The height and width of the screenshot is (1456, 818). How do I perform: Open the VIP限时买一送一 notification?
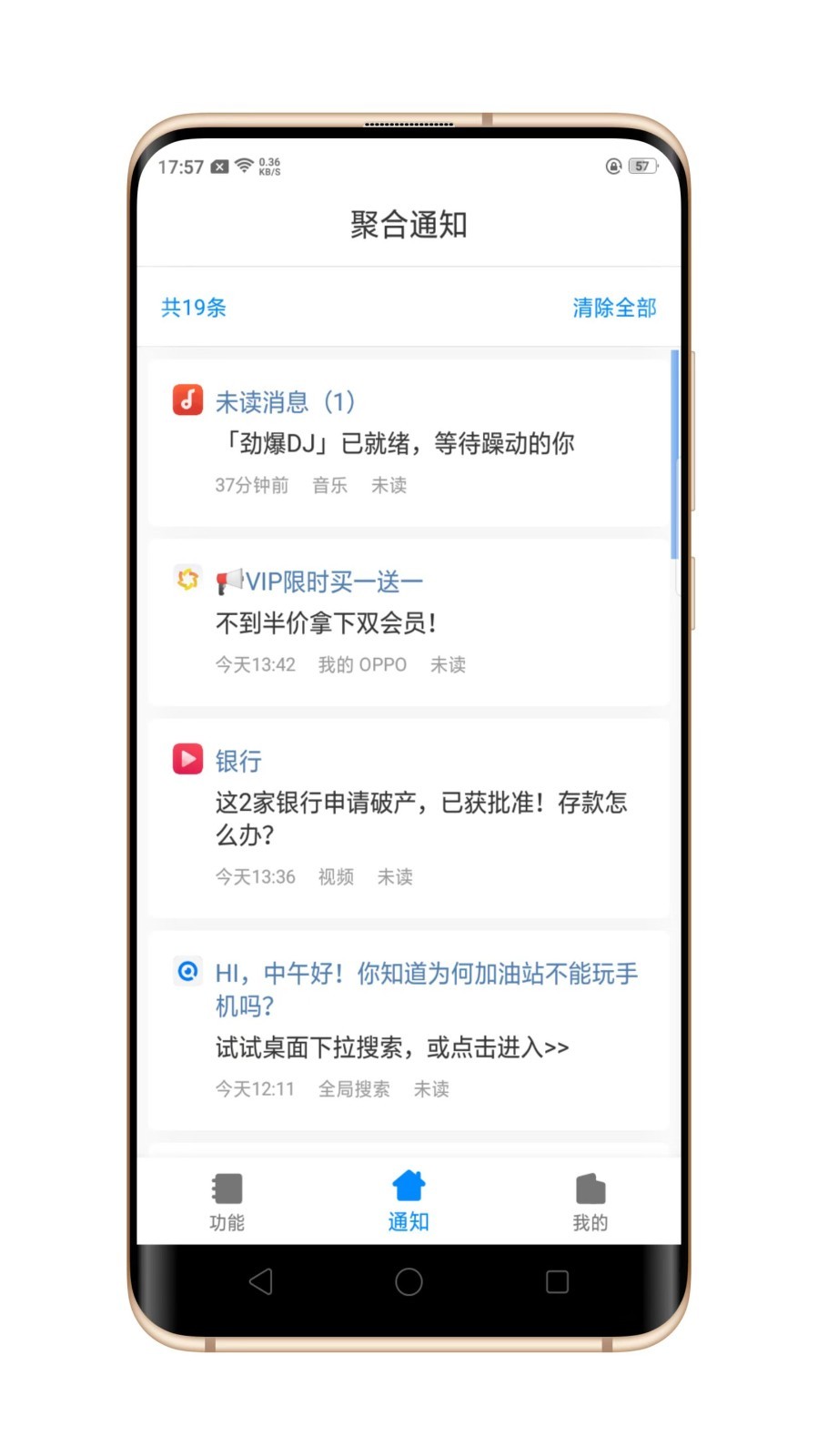click(x=408, y=622)
